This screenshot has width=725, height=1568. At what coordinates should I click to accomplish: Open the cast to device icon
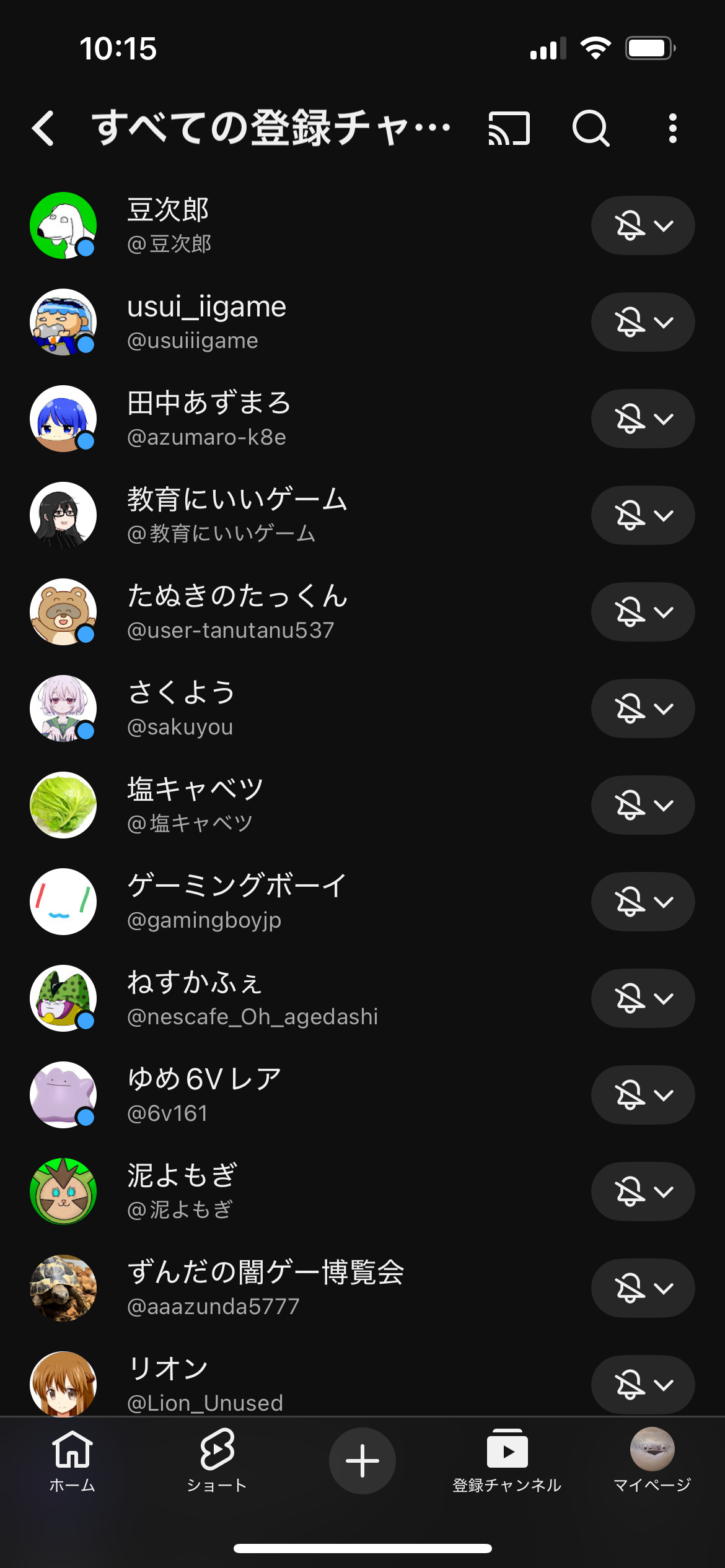click(x=509, y=128)
